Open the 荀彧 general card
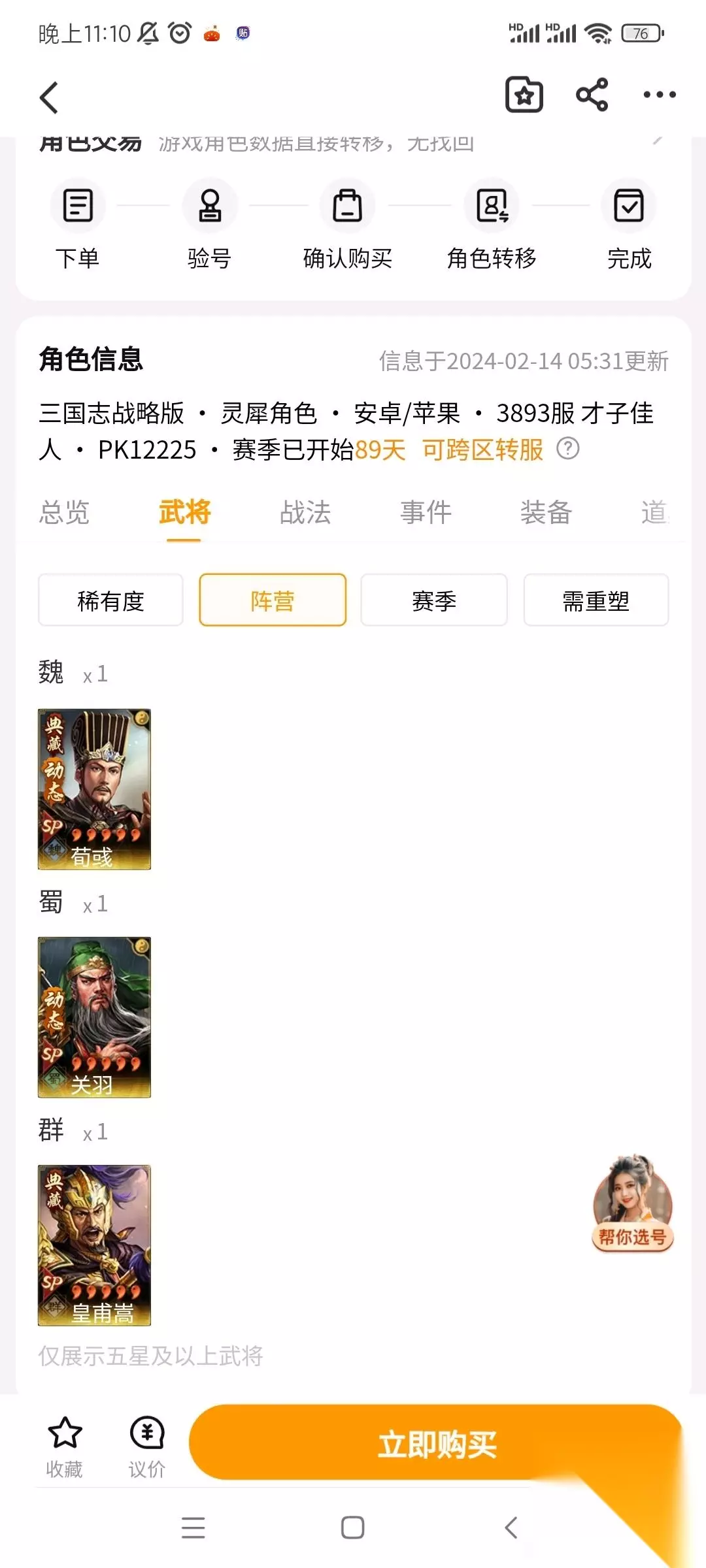Image resolution: width=706 pixels, height=1568 pixels. click(94, 789)
